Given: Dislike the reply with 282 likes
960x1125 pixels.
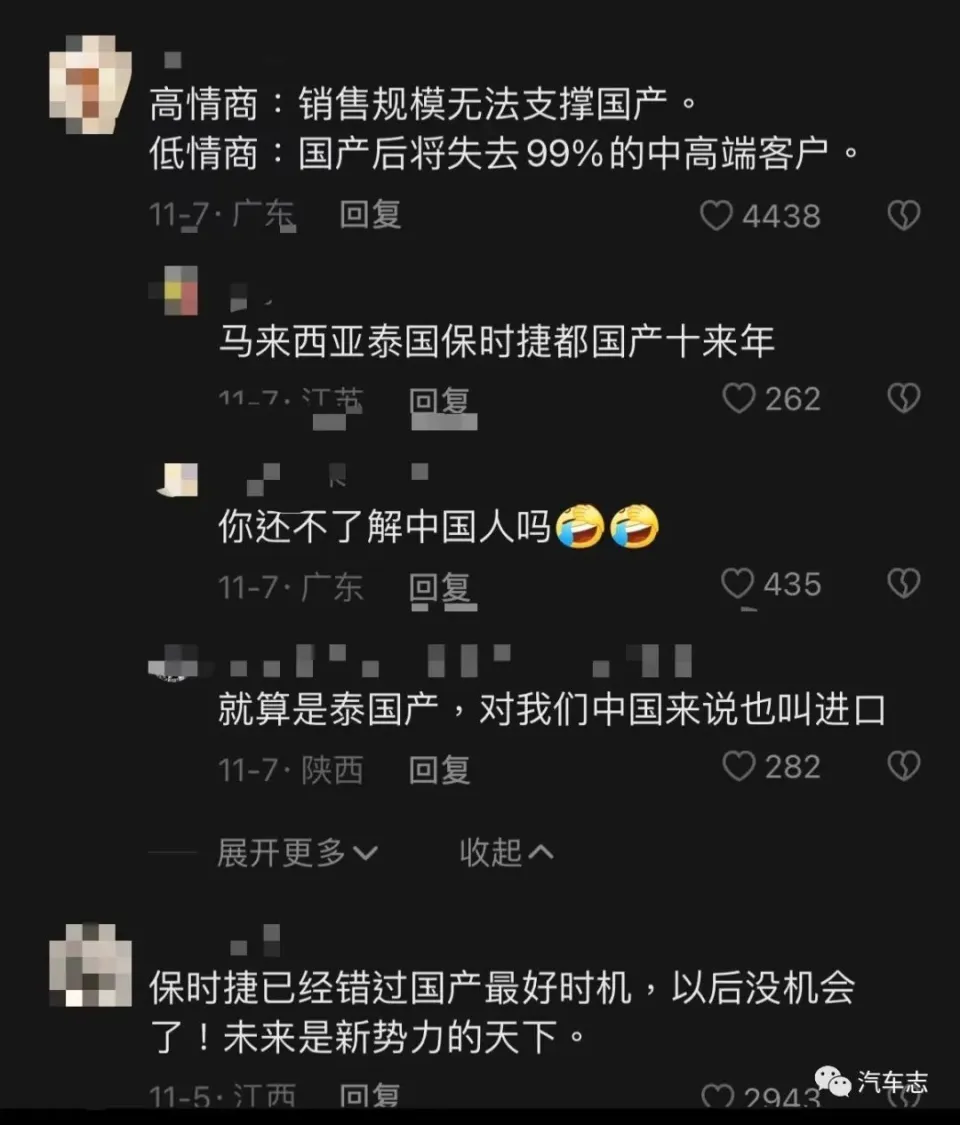Looking at the screenshot, I should click(903, 767).
